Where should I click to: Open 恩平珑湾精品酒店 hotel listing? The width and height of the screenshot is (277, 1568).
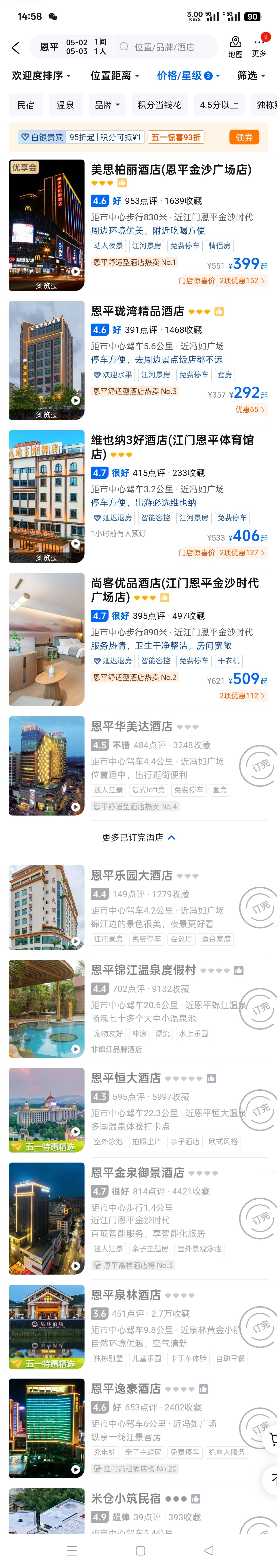point(138,311)
